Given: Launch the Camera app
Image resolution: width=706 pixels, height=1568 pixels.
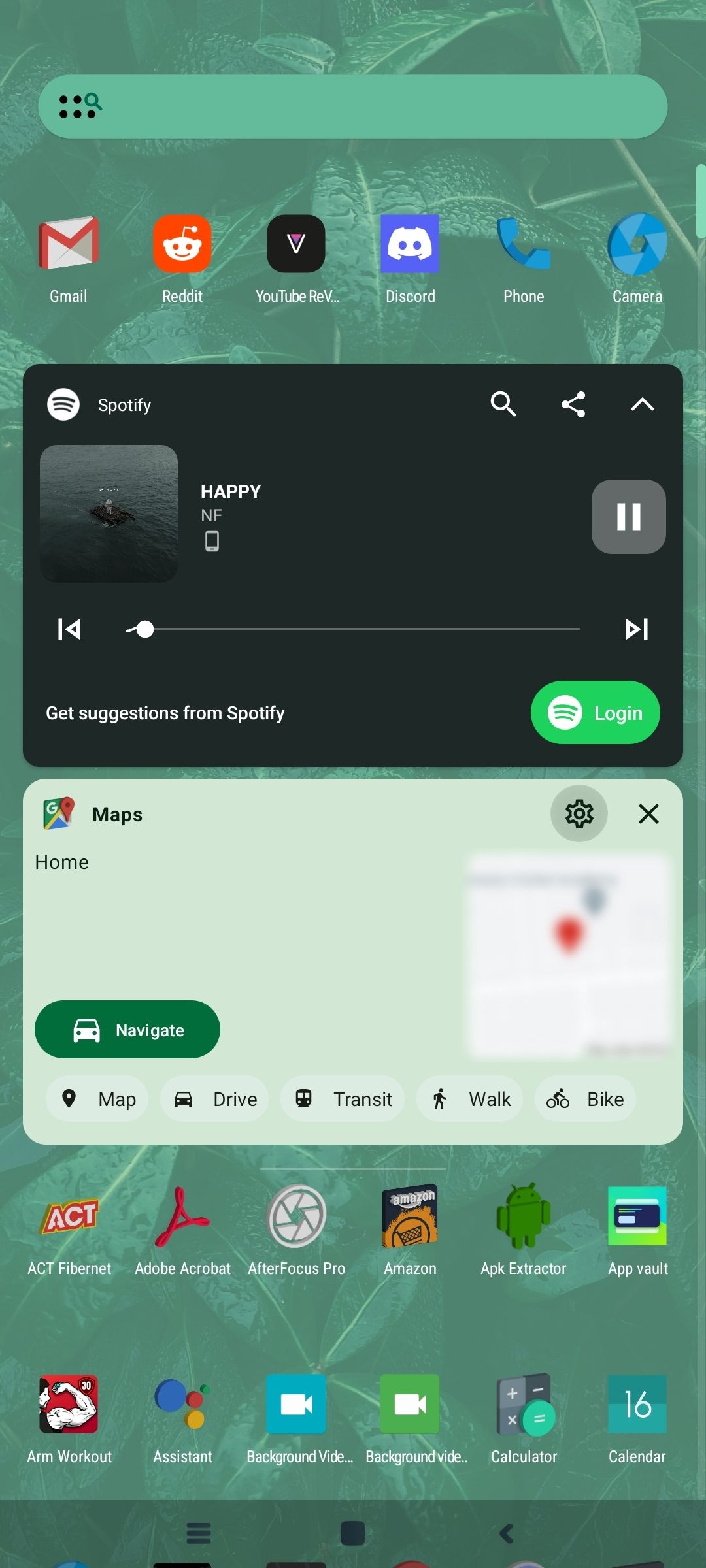Looking at the screenshot, I should [x=637, y=245].
